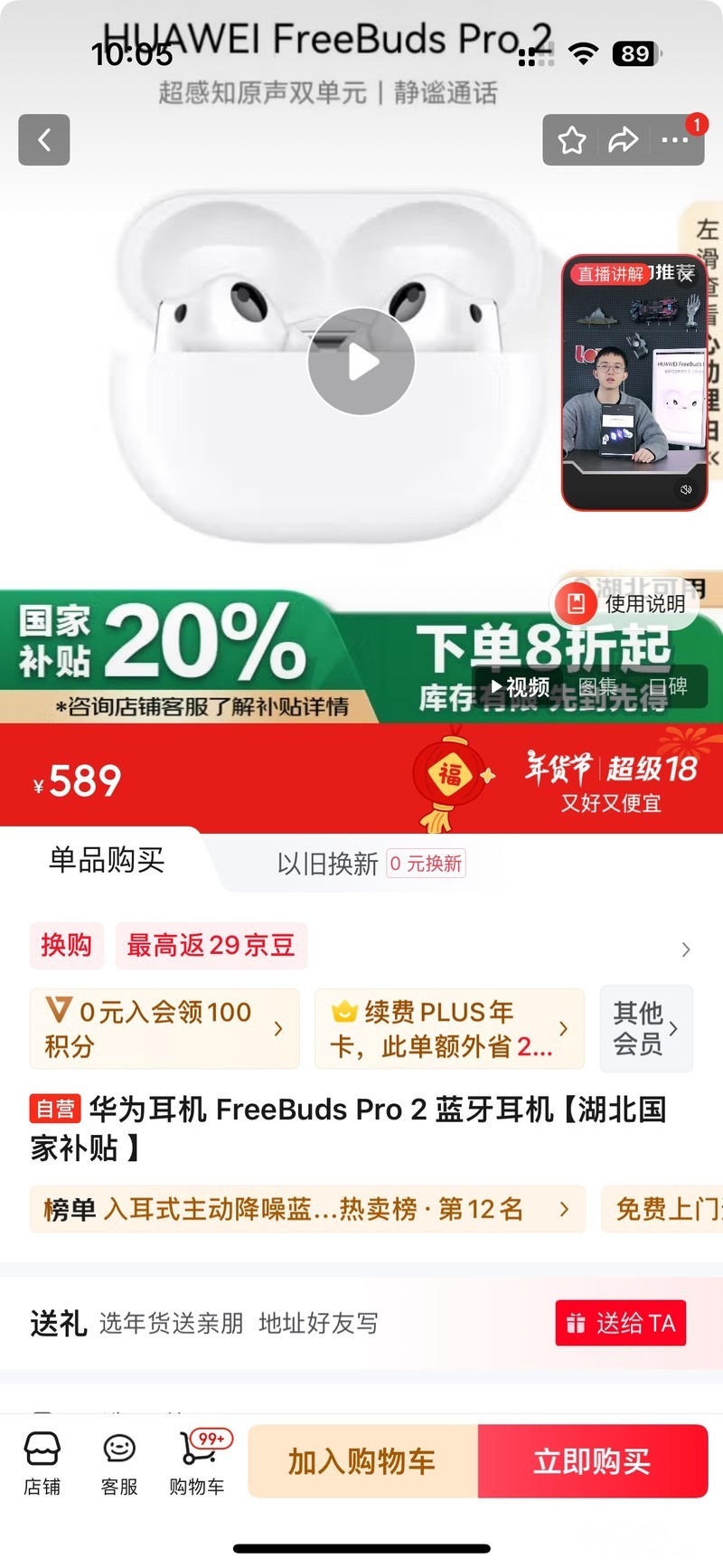Go back using the back arrow
723x1568 pixels.
(x=43, y=140)
